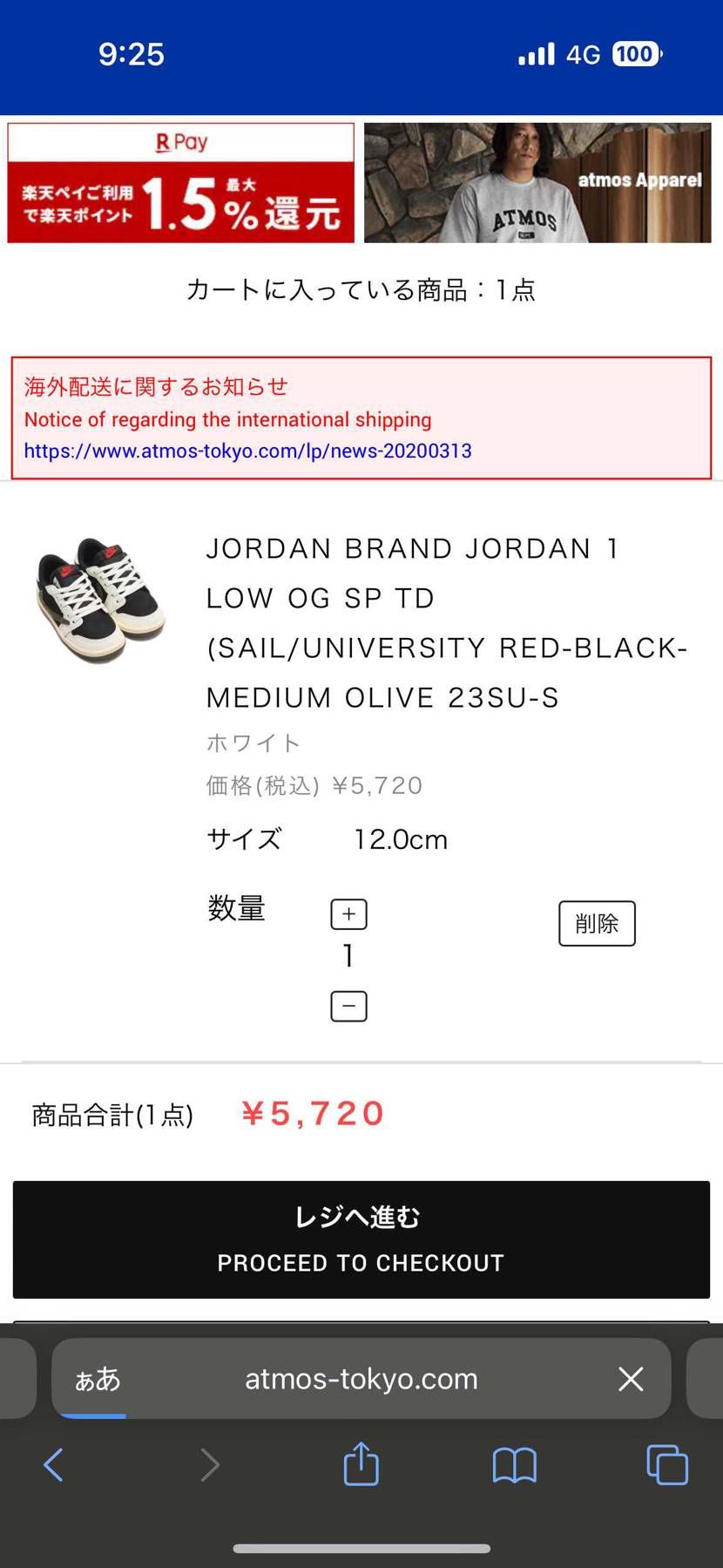The width and height of the screenshot is (723, 1568).
Task: Tap the atmos-tokyo.com address bar
Action: [x=361, y=1379]
